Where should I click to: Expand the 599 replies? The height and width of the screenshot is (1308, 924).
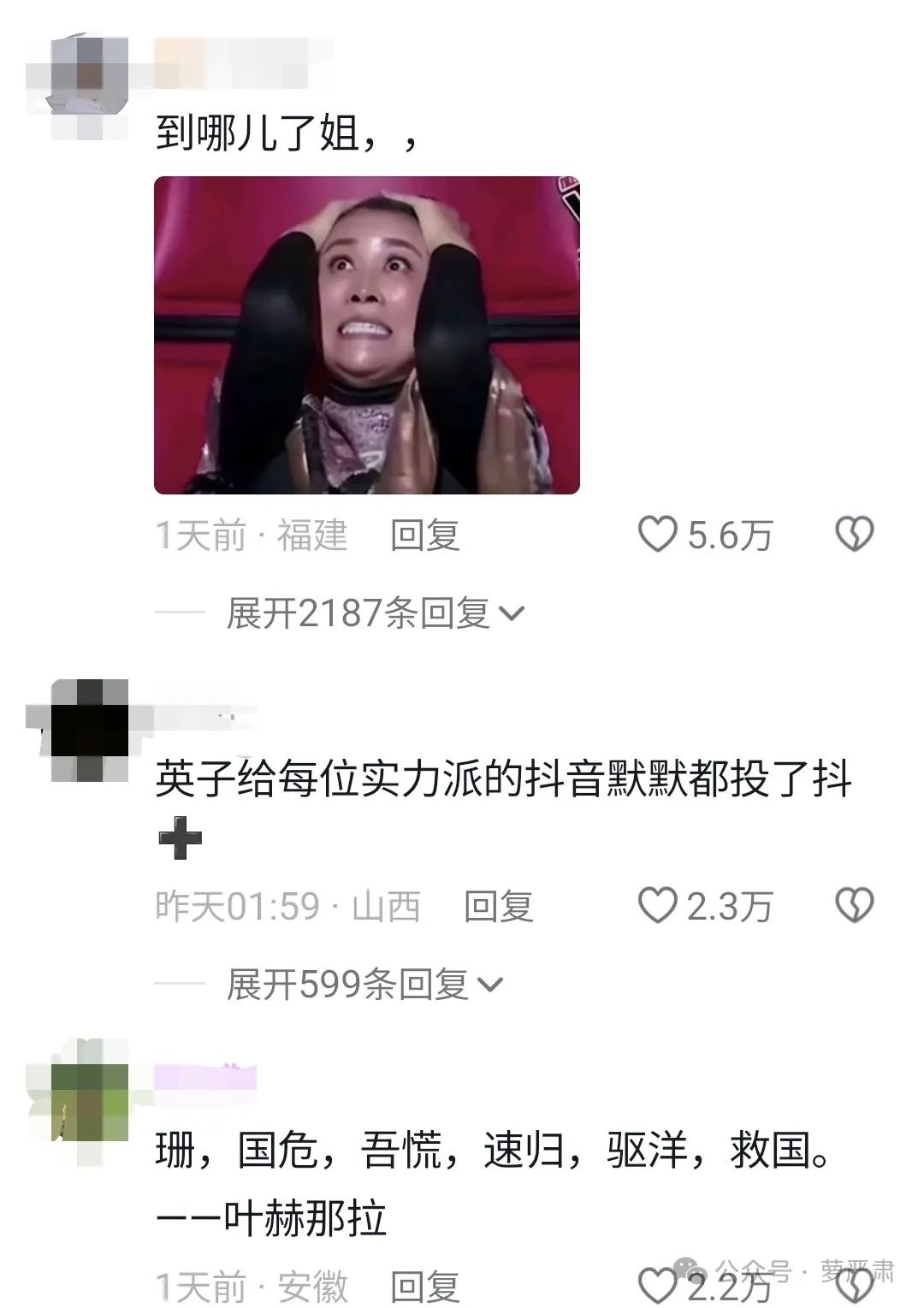(364, 985)
